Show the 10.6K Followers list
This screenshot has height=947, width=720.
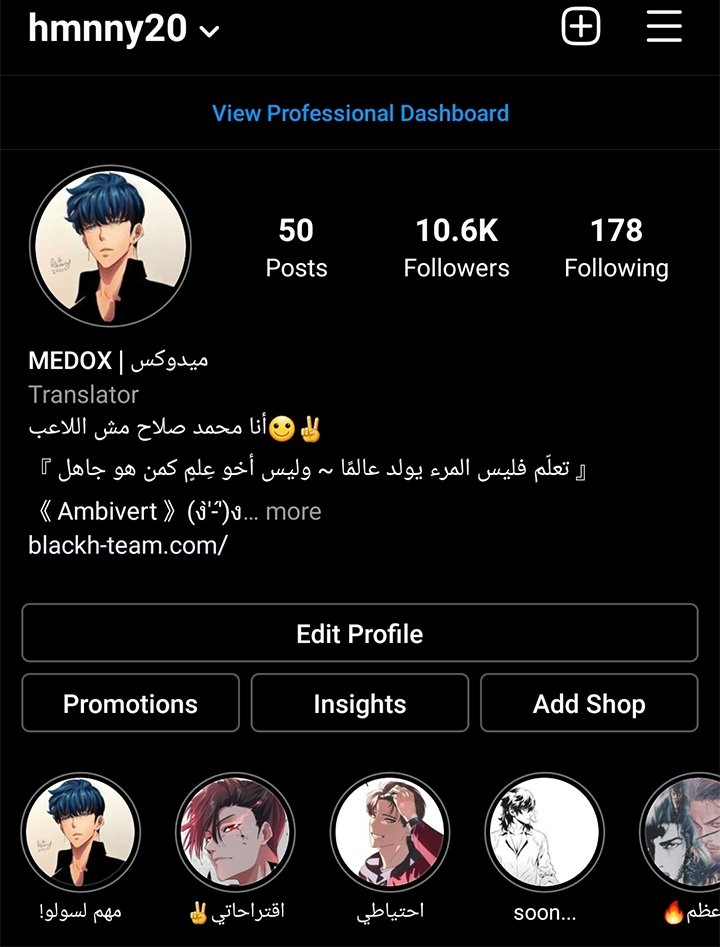point(456,248)
